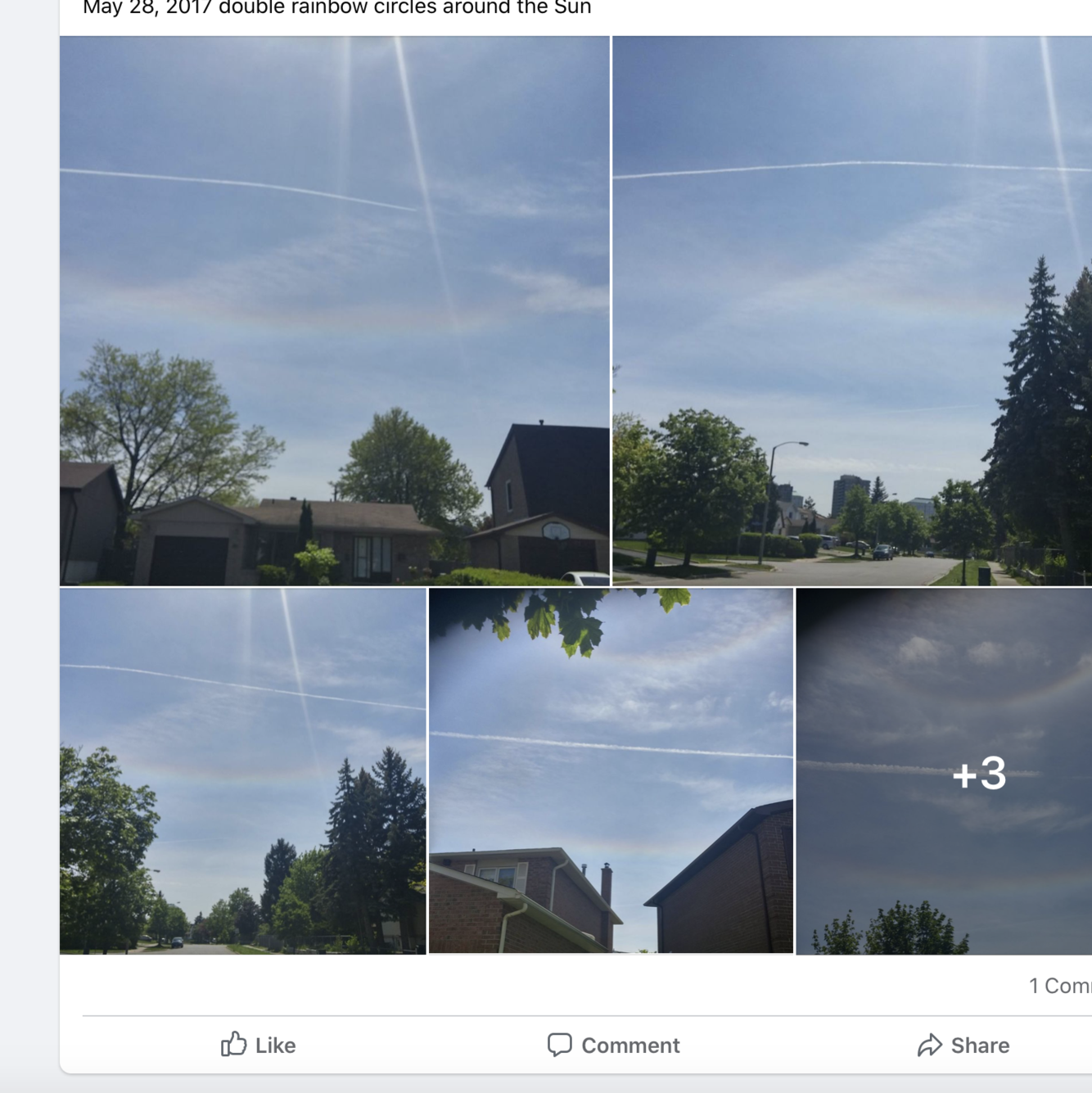Image resolution: width=1092 pixels, height=1093 pixels.
Task: Open the +3 more photos tile
Action: (944, 770)
